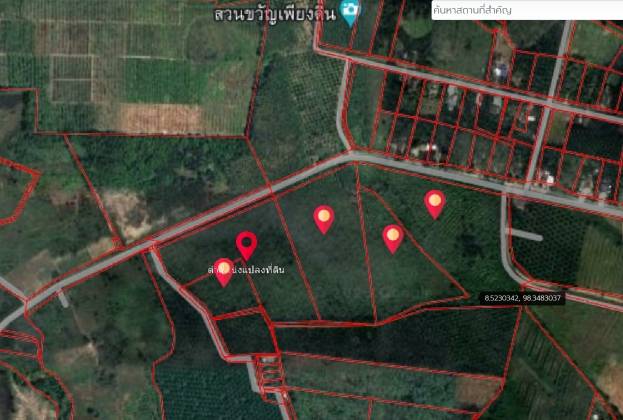Select the dark red ตำแหน่งแปลงที่ดิน pin

click(246, 244)
